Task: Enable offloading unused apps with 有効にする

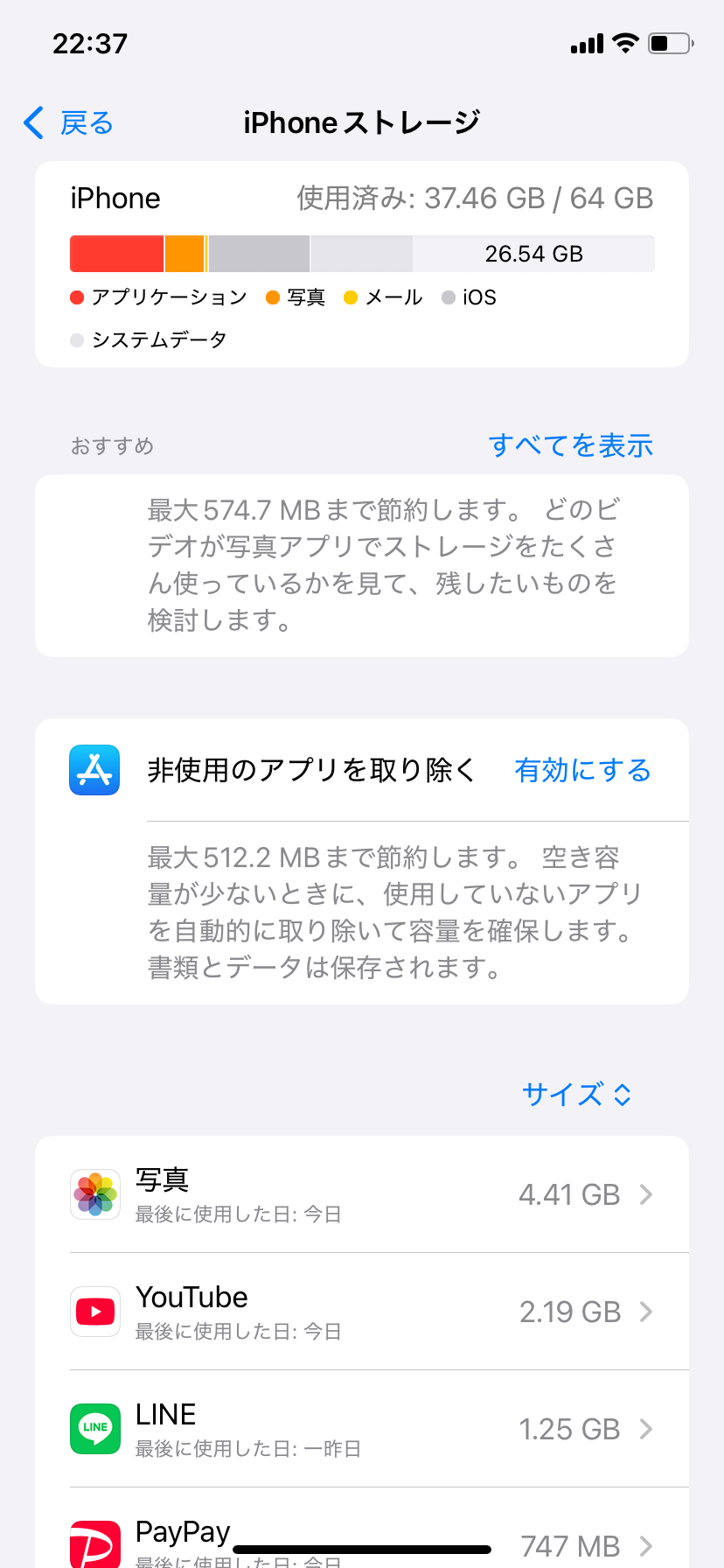Action: tap(582, 770)
